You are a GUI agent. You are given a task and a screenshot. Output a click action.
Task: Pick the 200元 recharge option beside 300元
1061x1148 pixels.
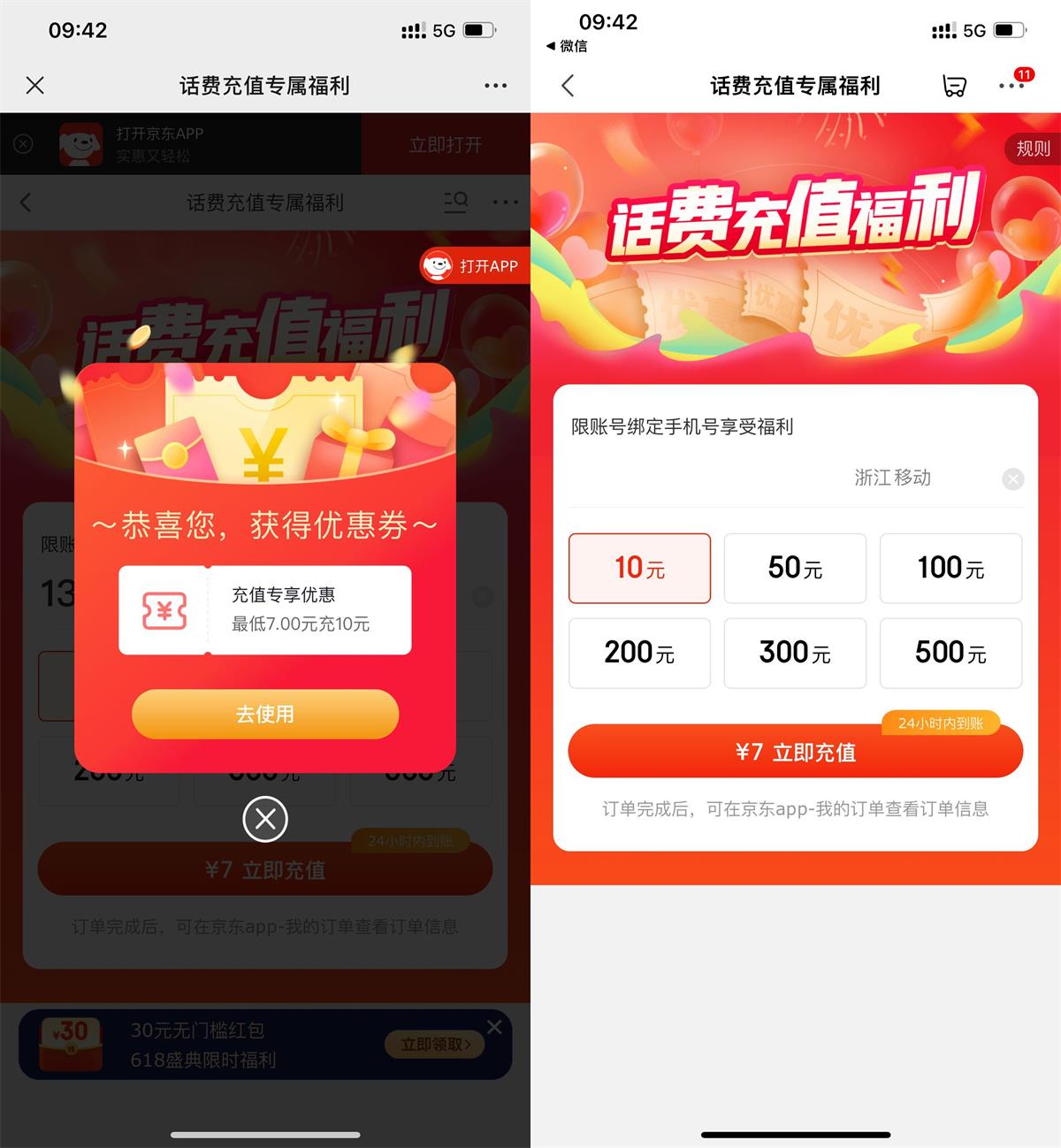click(x=639, y=653)
